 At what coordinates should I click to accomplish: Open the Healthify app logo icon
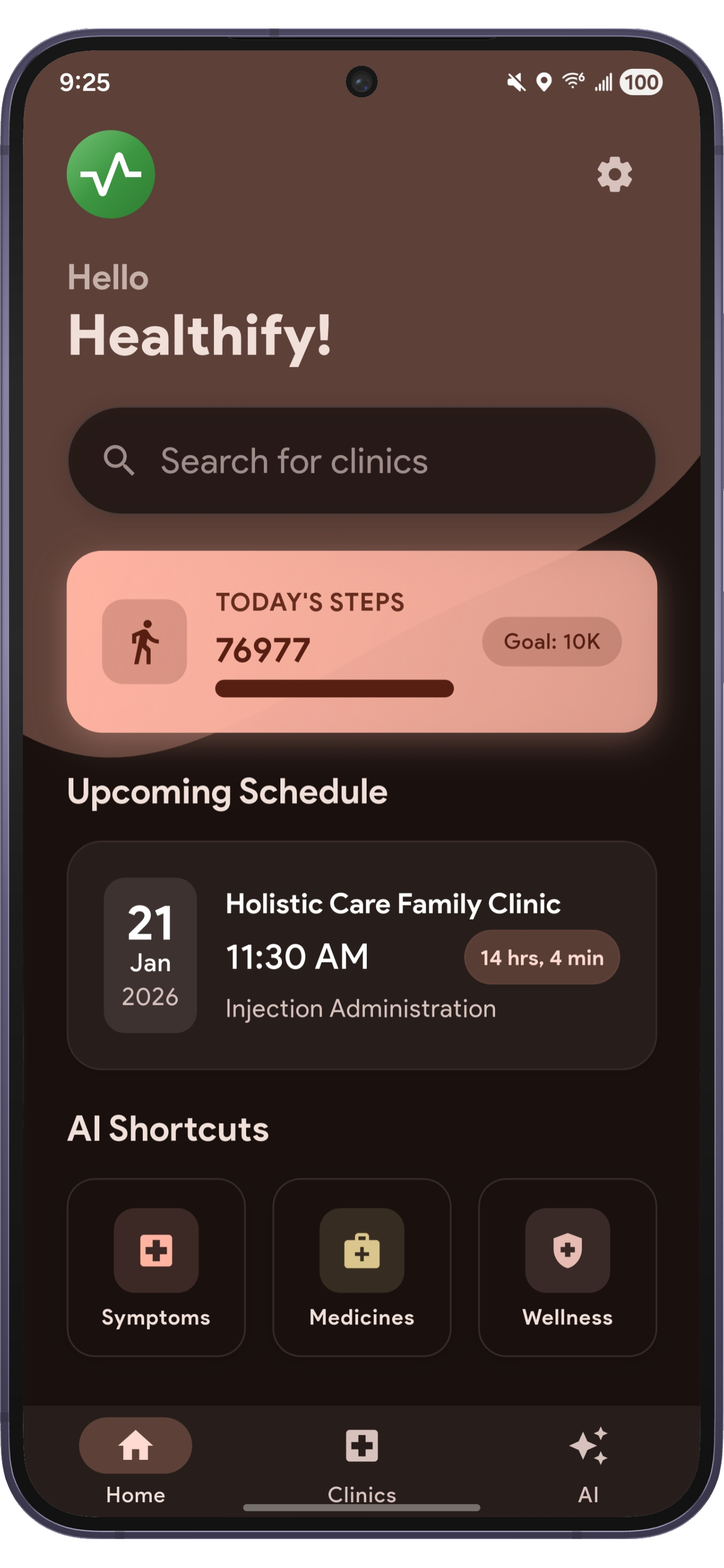coord(111,175)
